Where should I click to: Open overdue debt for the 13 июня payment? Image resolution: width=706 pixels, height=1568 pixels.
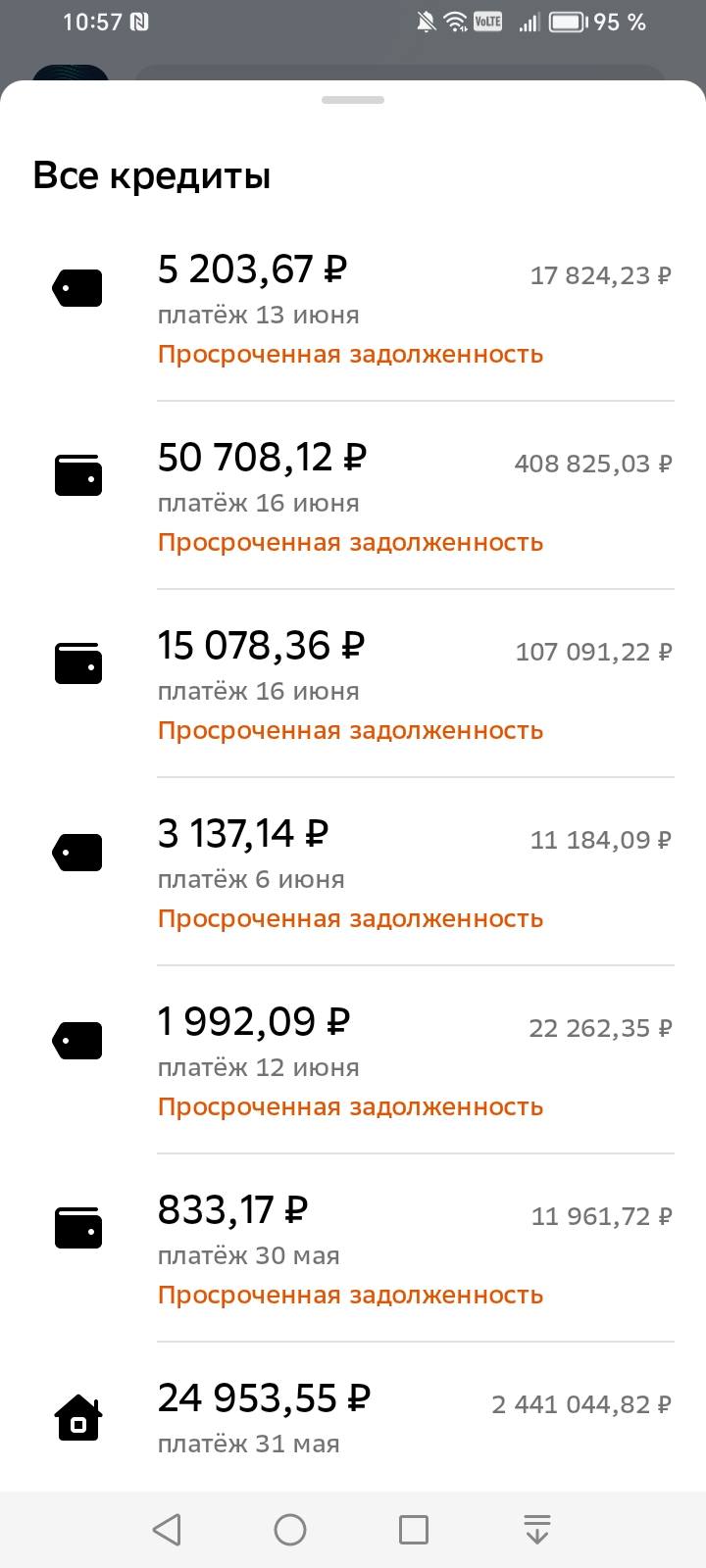coord(350,354)
